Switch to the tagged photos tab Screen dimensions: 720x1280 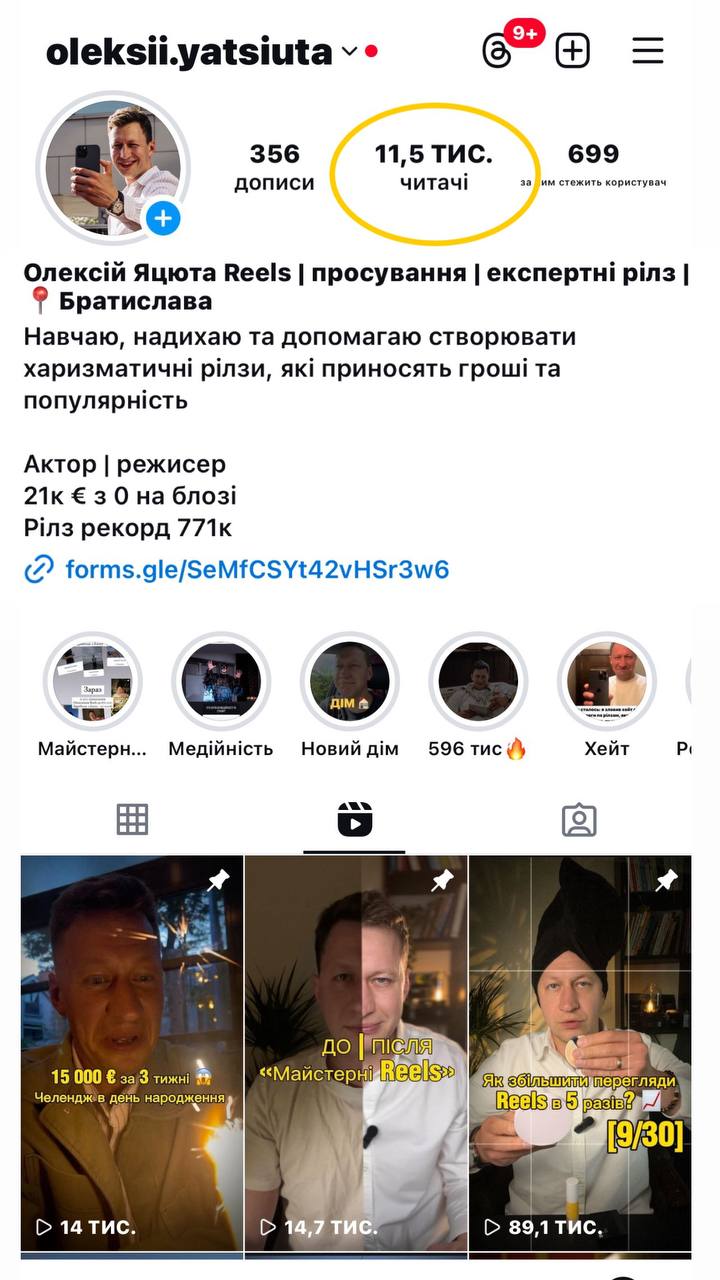(579, 819)
